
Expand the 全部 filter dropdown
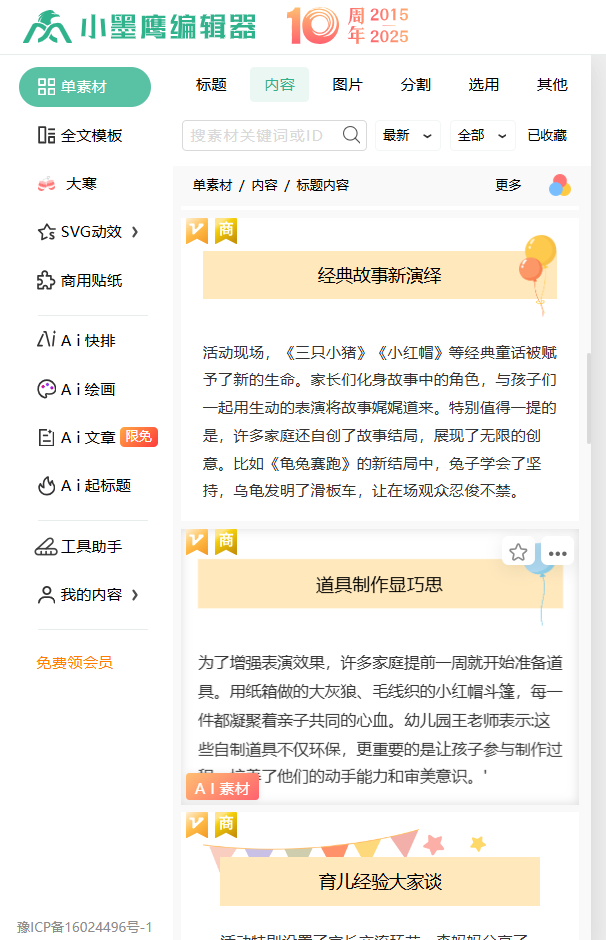pyautogui.click(x=482, y=135)
